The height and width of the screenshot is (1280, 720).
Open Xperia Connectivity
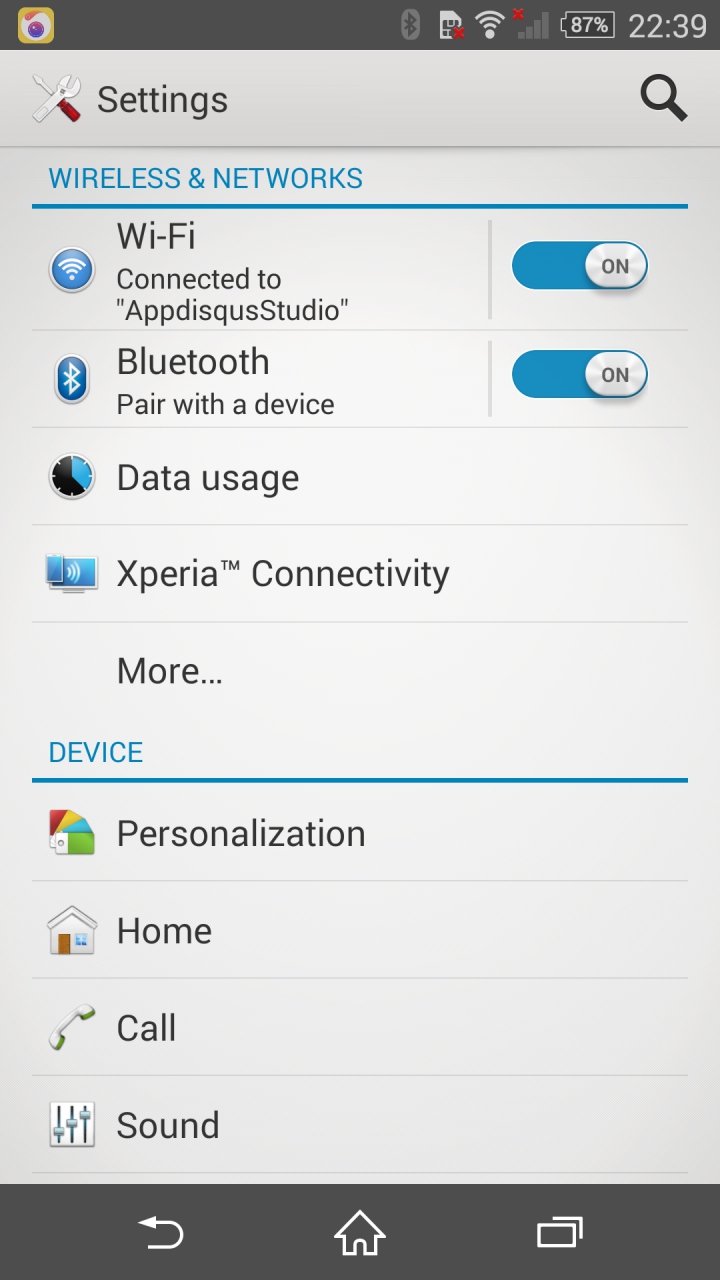click(360, 574)
